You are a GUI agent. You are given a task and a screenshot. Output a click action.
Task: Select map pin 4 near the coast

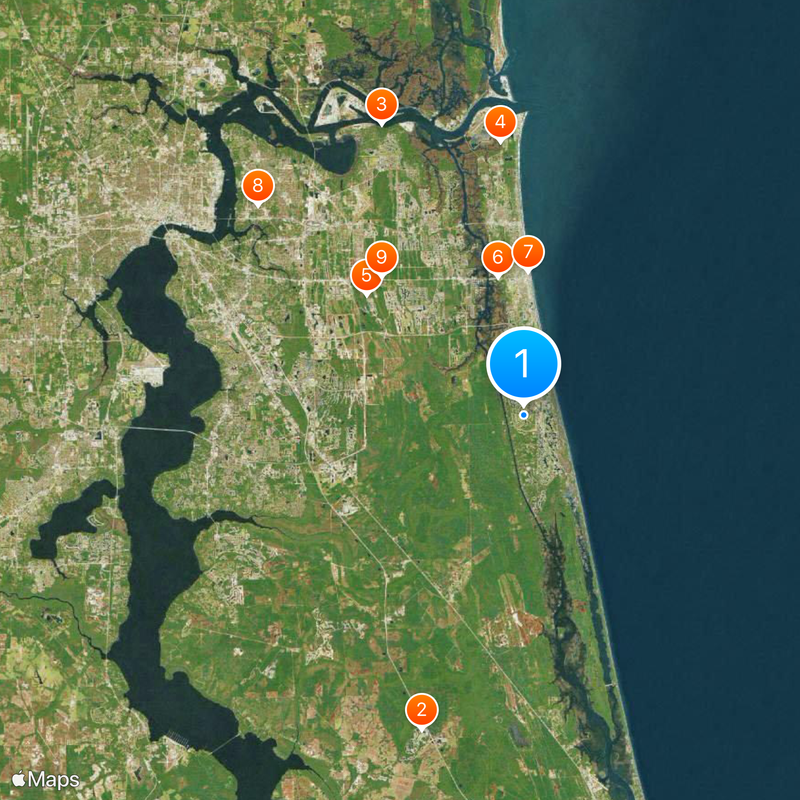[500, 123]
